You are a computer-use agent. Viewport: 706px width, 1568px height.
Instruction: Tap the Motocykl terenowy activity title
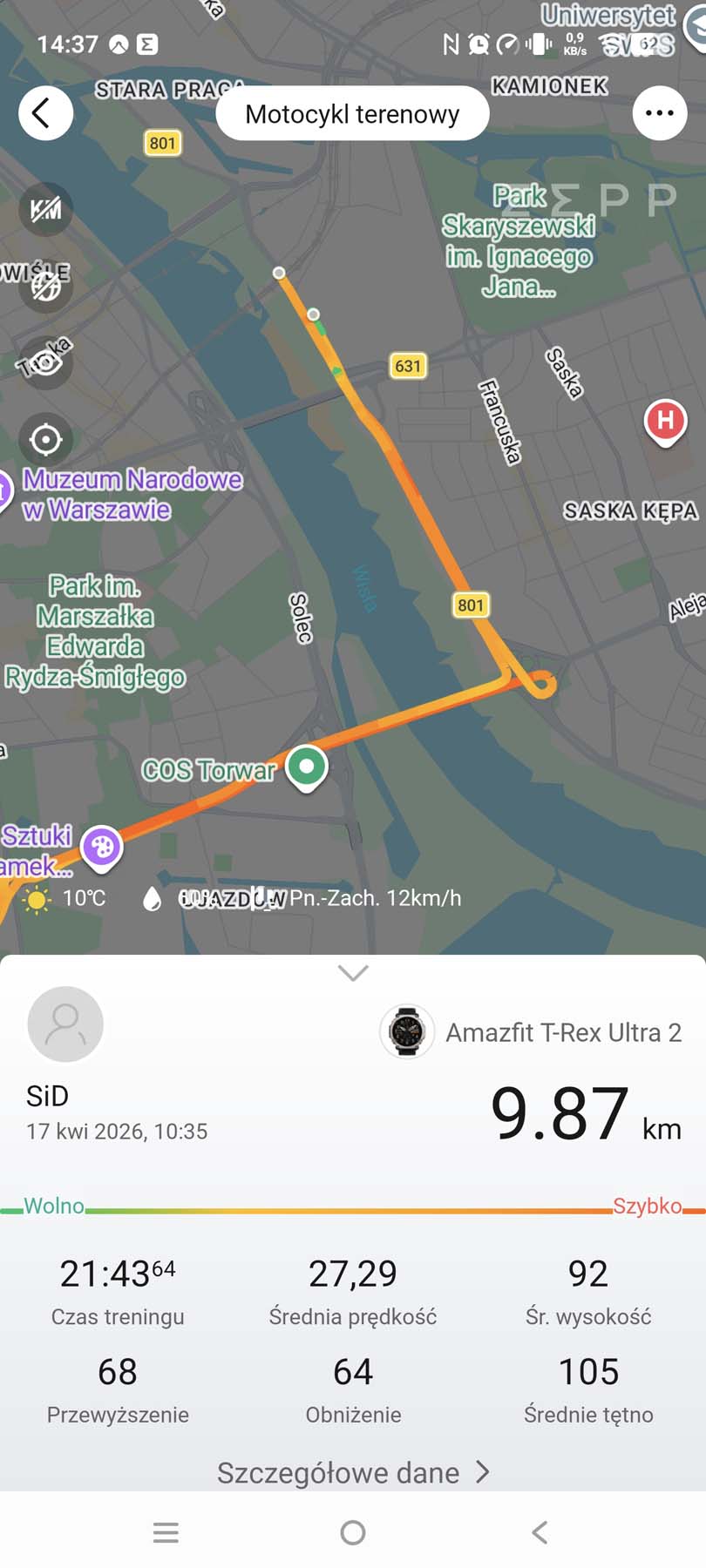(x=352, y=112)
